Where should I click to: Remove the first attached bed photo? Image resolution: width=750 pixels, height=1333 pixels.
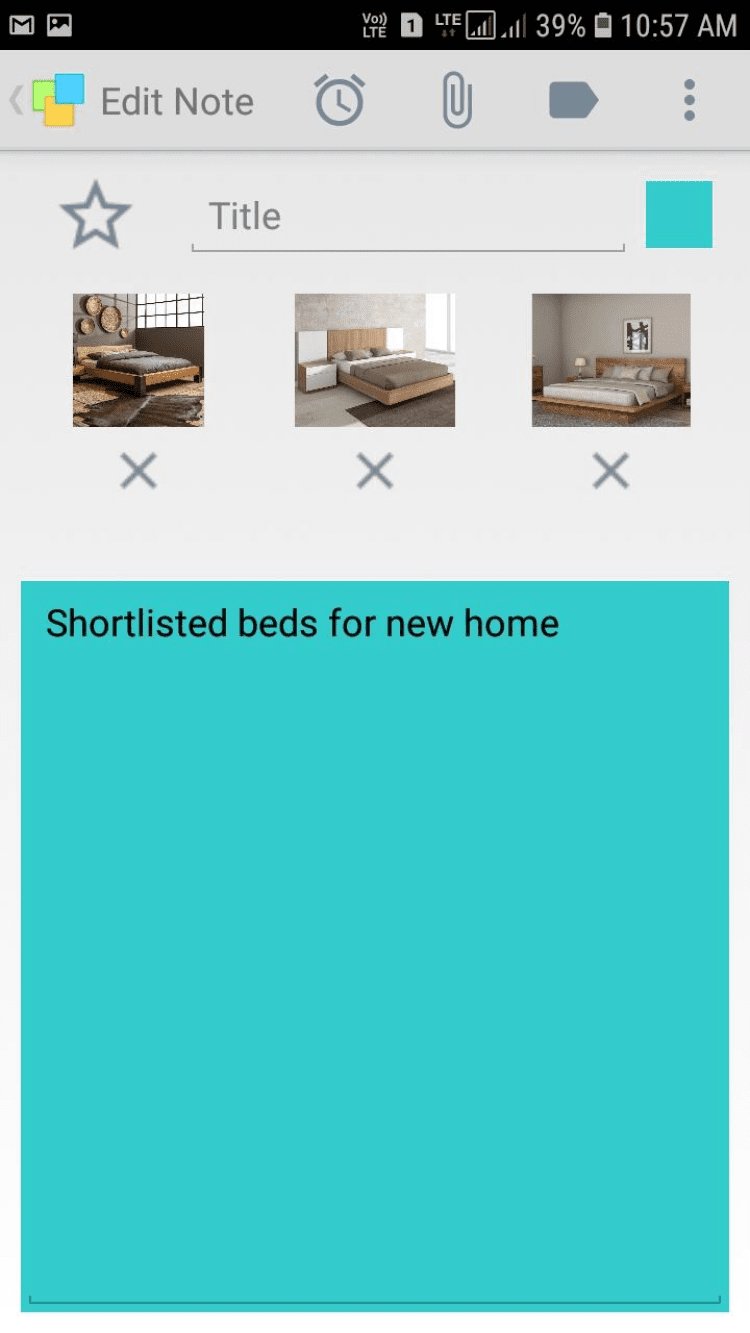pyautogui.click(x=139, y=470)
